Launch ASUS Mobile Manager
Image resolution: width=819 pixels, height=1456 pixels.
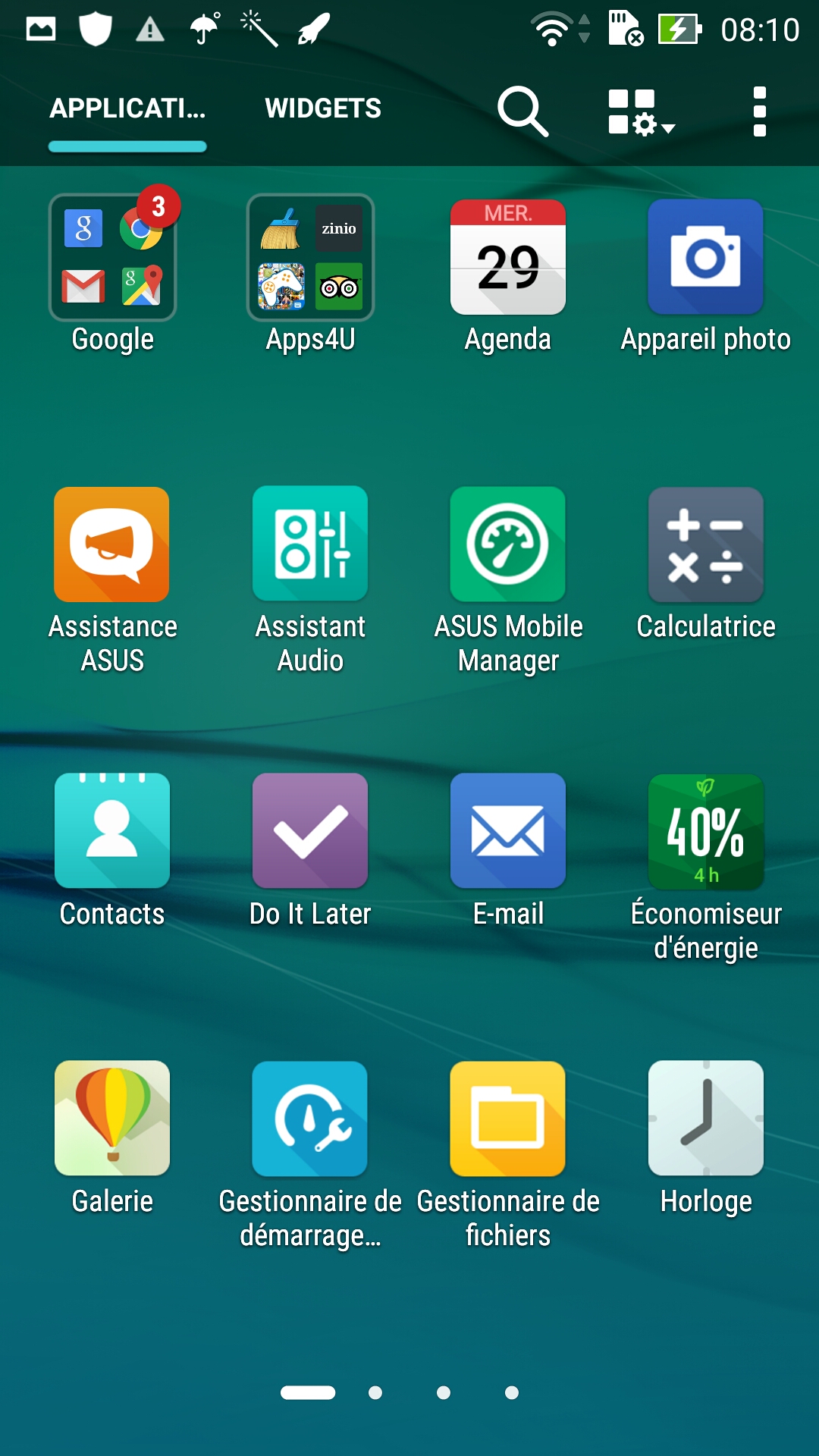coord(508,544)
